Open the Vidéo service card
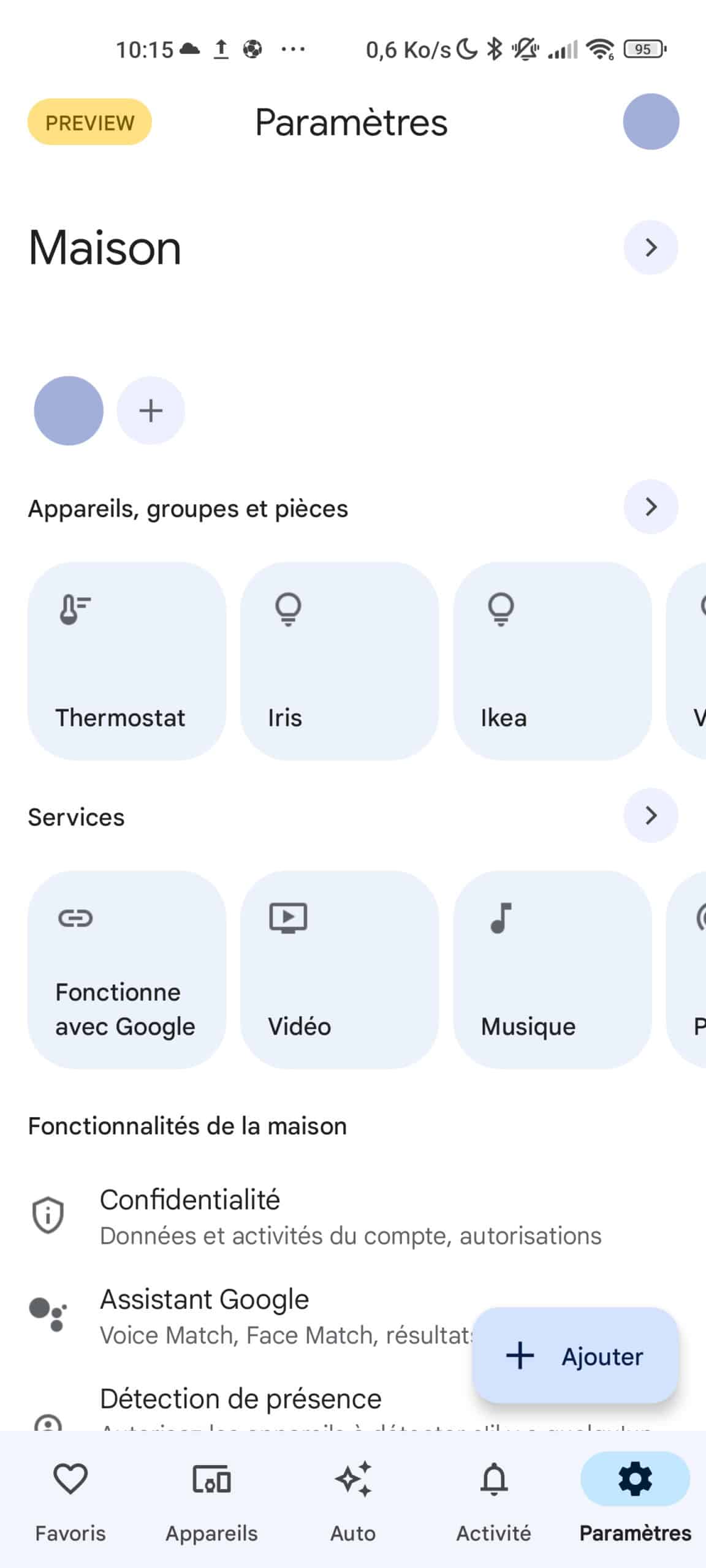 pos(340,970)
